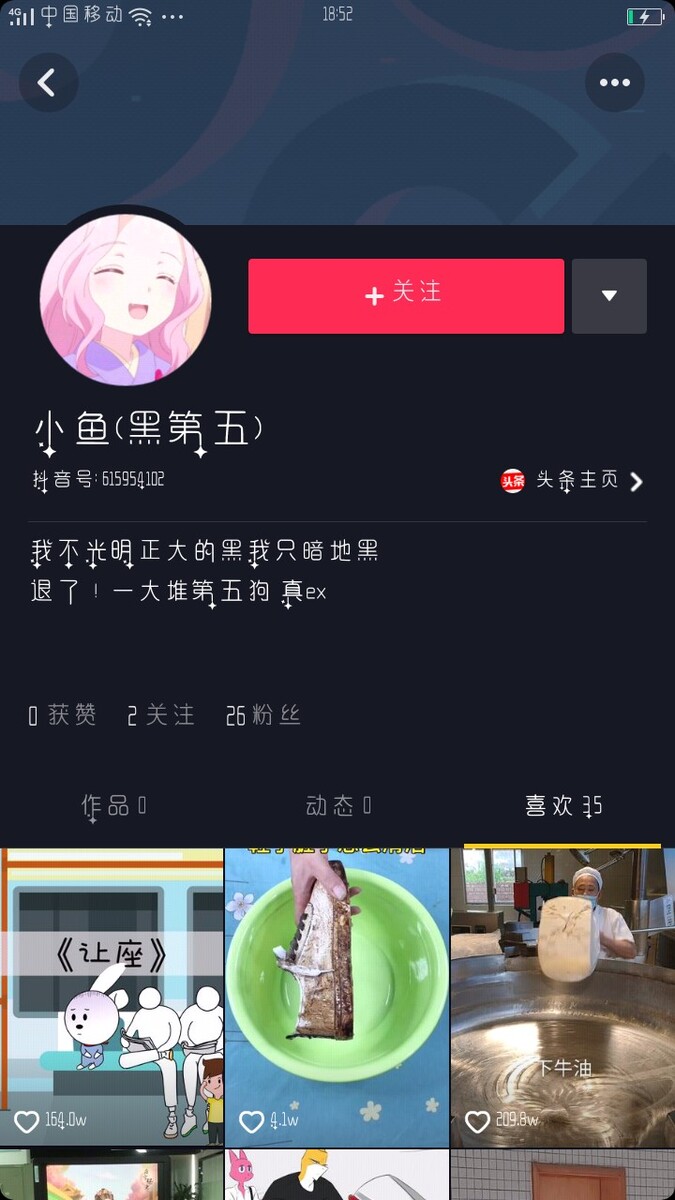This screenshot has width=675, height=1200.
Task: Expand the dropdown arrow beside 关注
Action: pyautogui.click(x=609, y=296)
